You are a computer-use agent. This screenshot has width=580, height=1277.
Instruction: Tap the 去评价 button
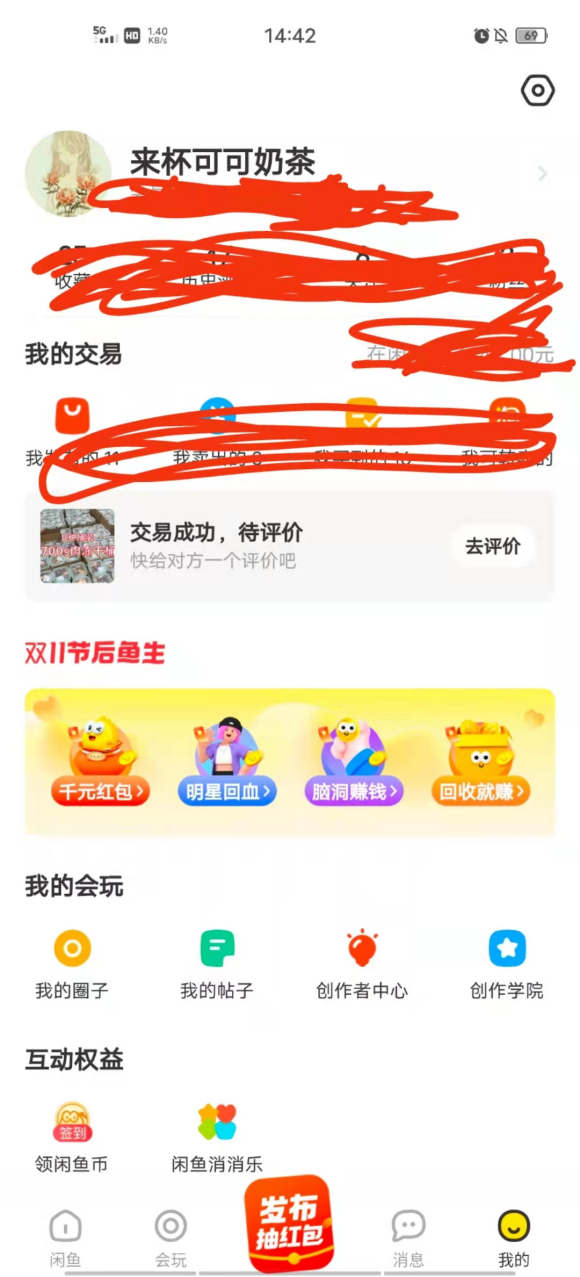(x=493, y=546)
